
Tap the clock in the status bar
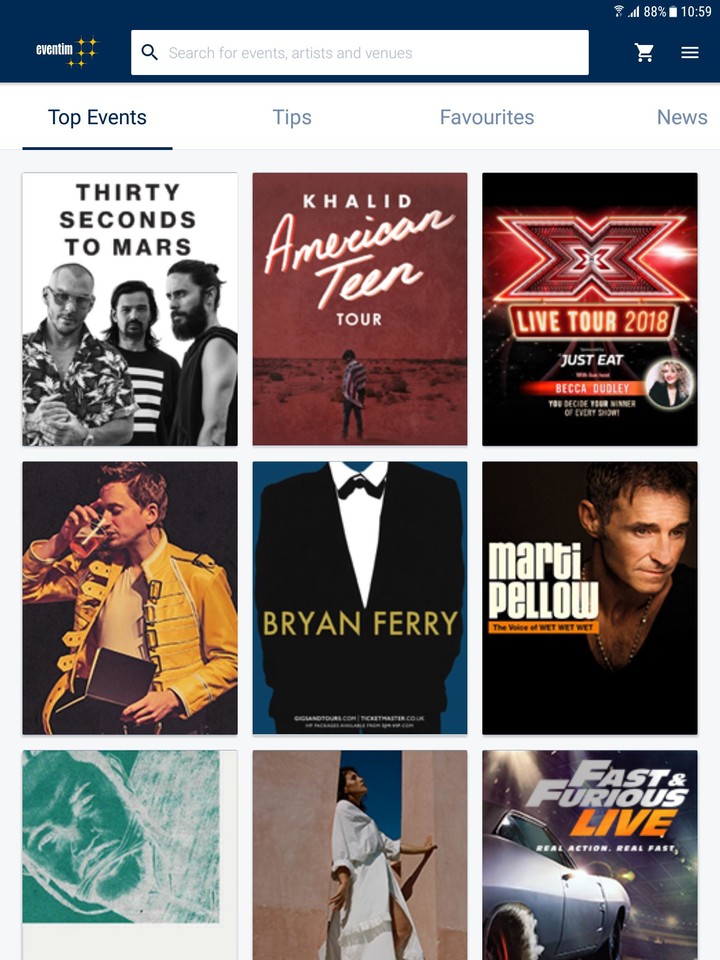coord(700,13)
